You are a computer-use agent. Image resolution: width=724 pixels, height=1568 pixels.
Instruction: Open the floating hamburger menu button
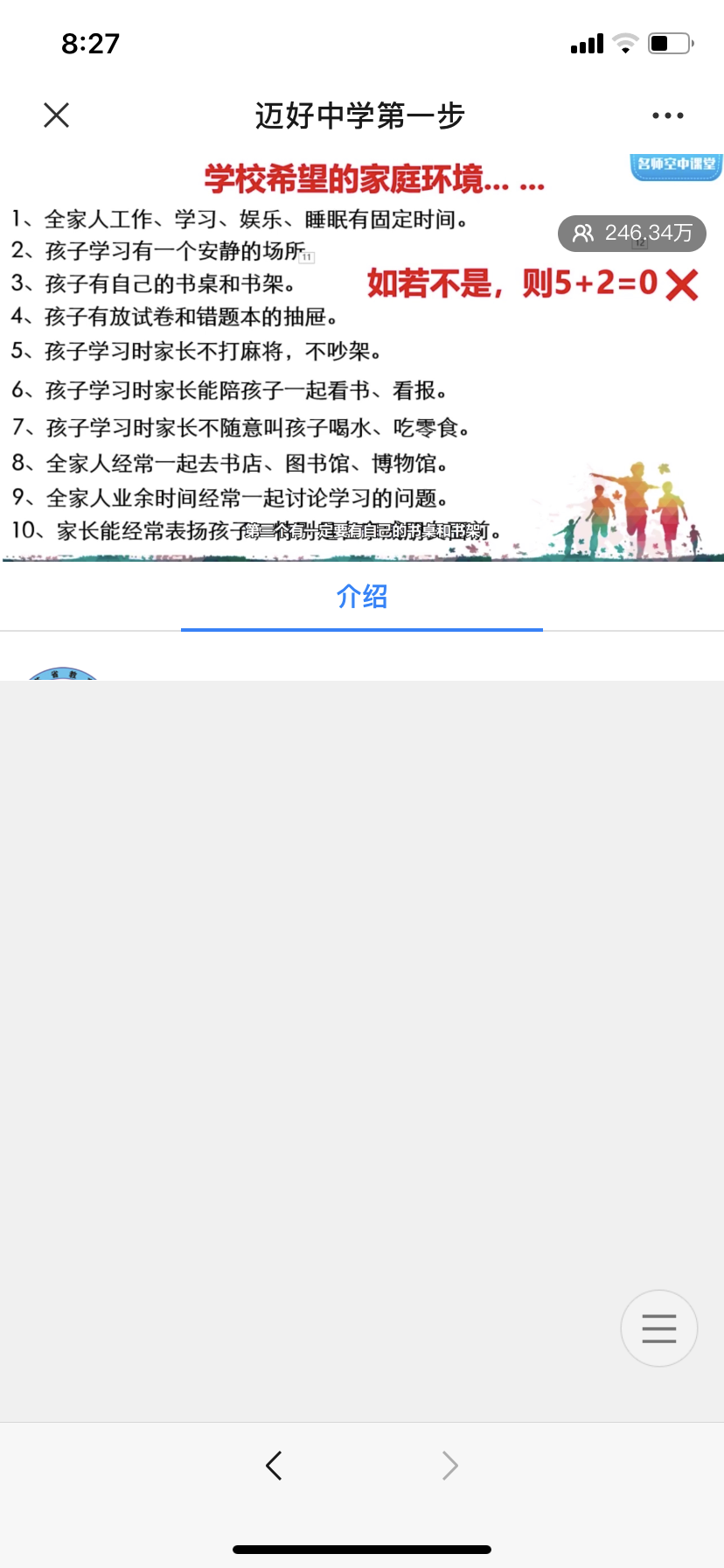coord(658,1328)
